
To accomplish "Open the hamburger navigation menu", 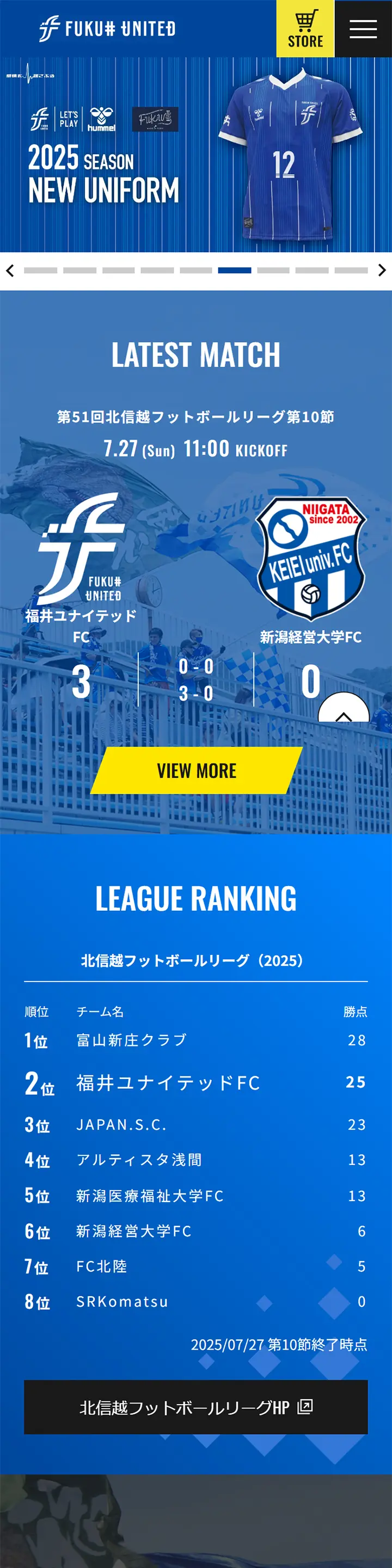I will click(363, 29).
